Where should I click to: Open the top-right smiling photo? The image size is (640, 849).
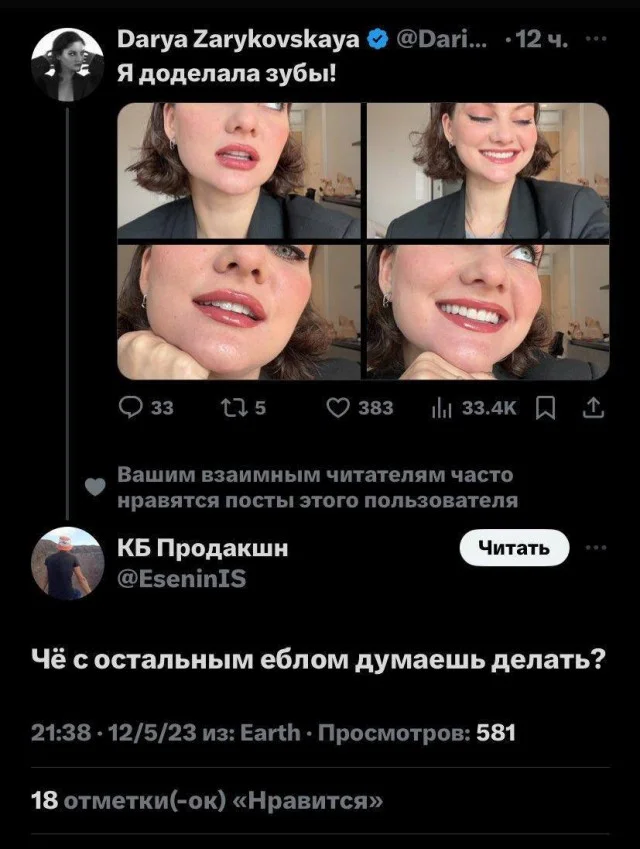click(x=488, y=170)
